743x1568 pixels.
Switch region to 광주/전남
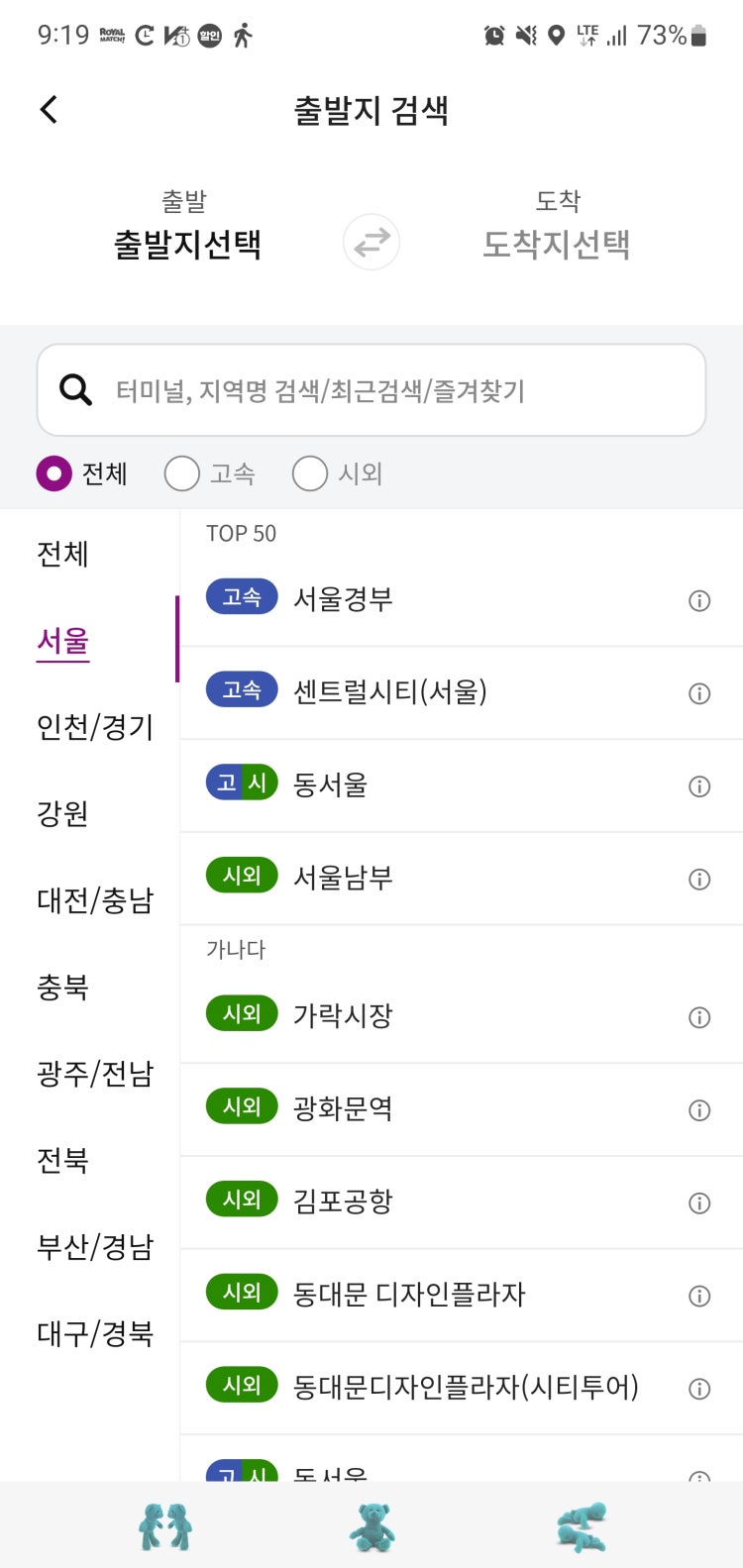coord(95,1073)
